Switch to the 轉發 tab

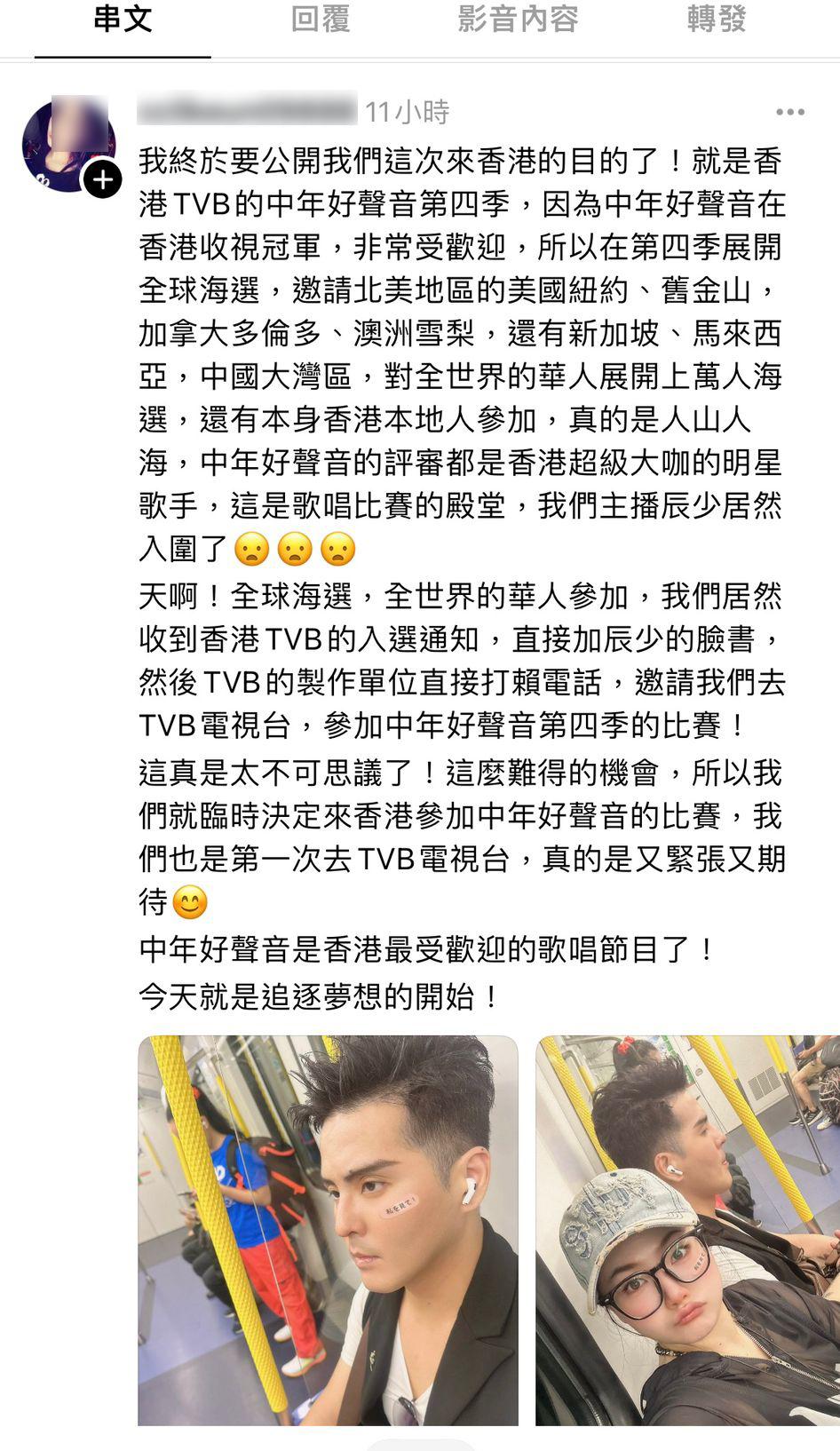tap(716, 20)
